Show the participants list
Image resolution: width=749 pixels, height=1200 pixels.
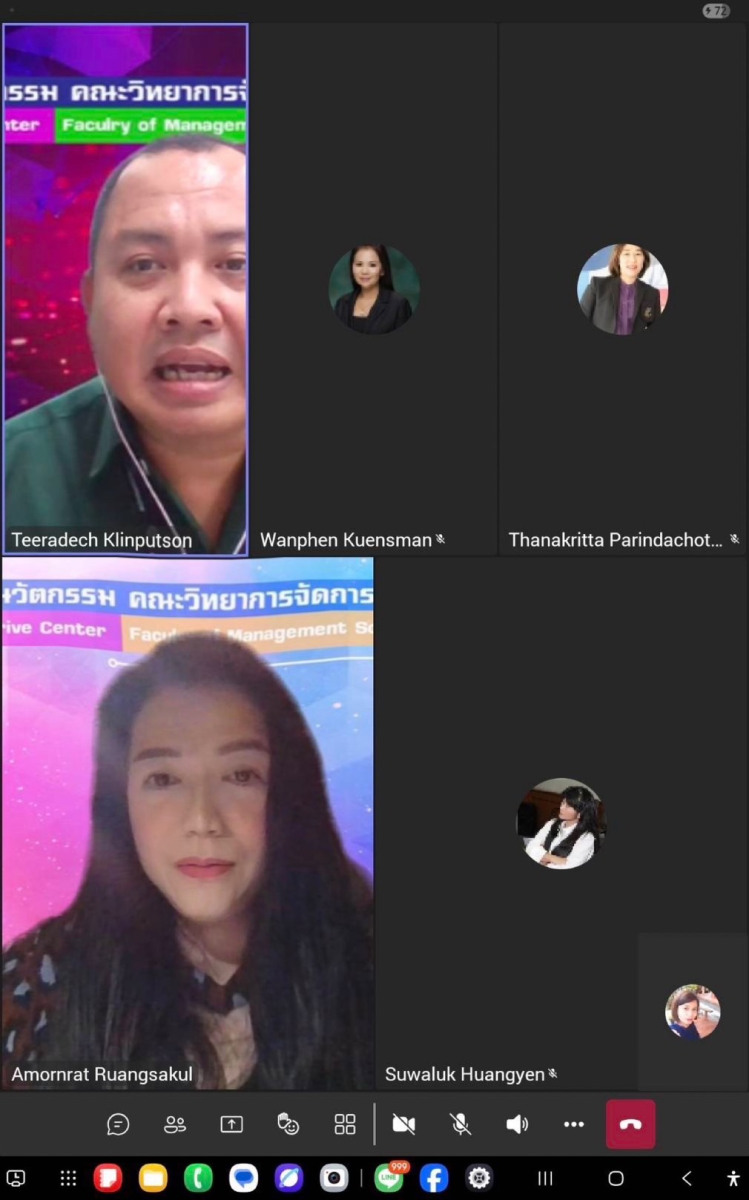175,1124
